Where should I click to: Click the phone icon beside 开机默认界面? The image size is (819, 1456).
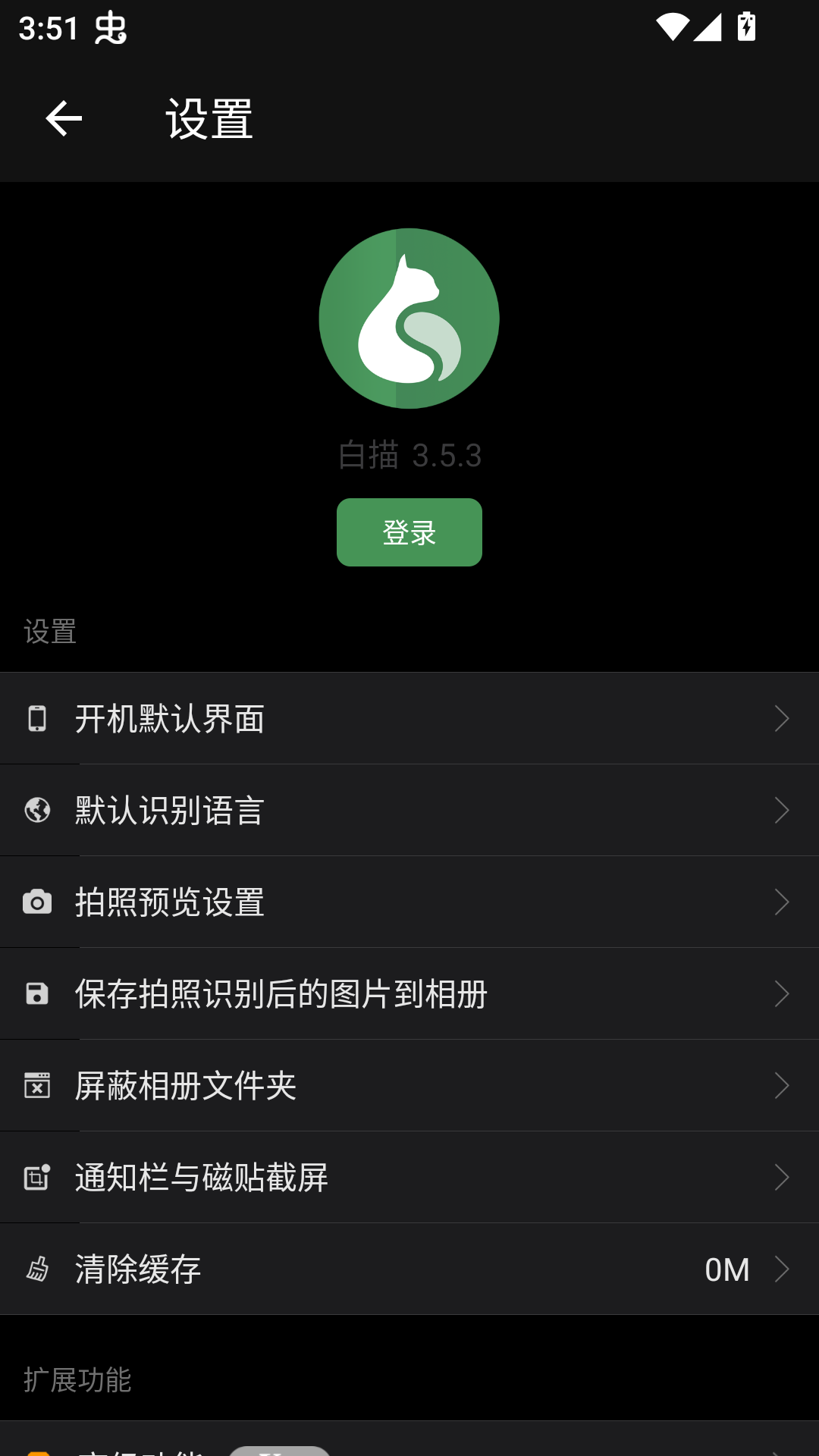tap(39, 718)
